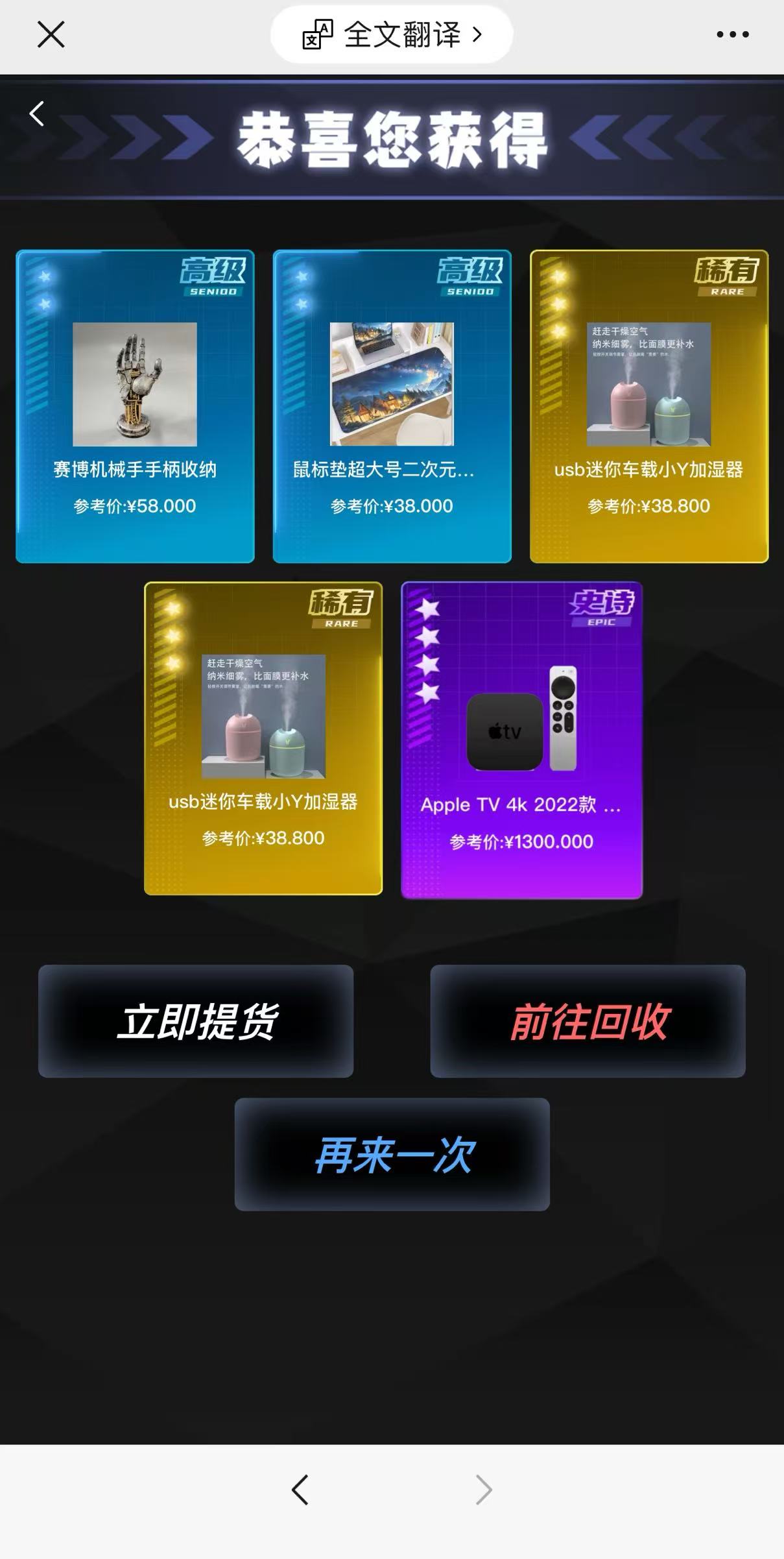Open the 鼠标垫超大号二次元 prize card
Screen dimensions: 784x1559
tap(392, 406)
